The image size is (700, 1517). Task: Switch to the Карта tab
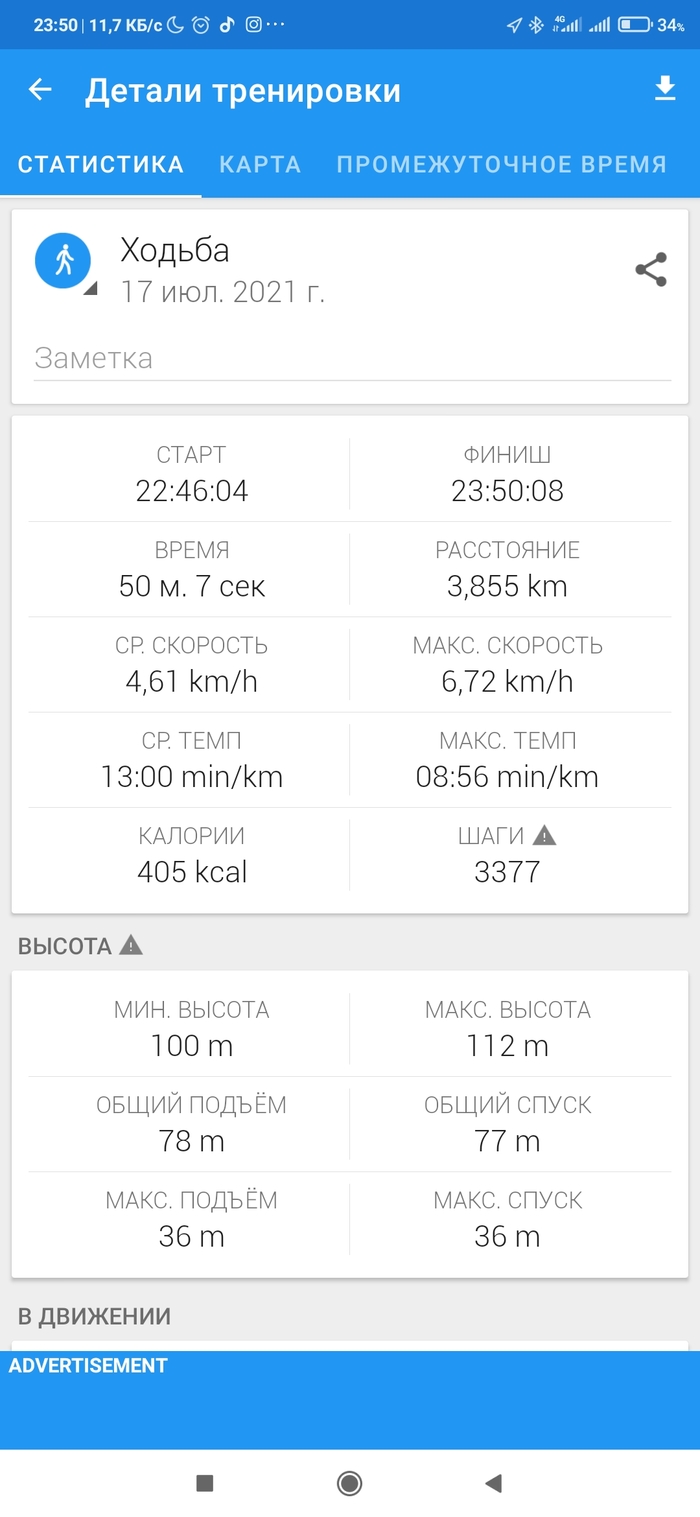[260, 165]
